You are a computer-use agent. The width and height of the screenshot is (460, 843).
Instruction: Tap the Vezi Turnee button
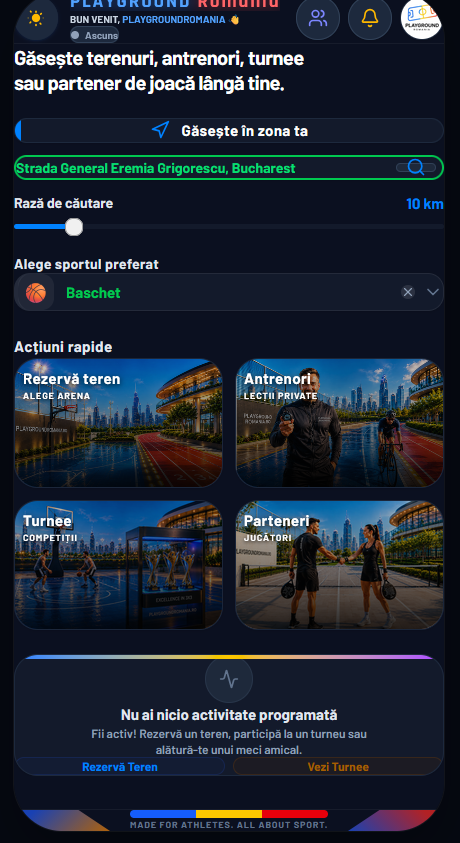pyautogui.click(x=338, y=767)
